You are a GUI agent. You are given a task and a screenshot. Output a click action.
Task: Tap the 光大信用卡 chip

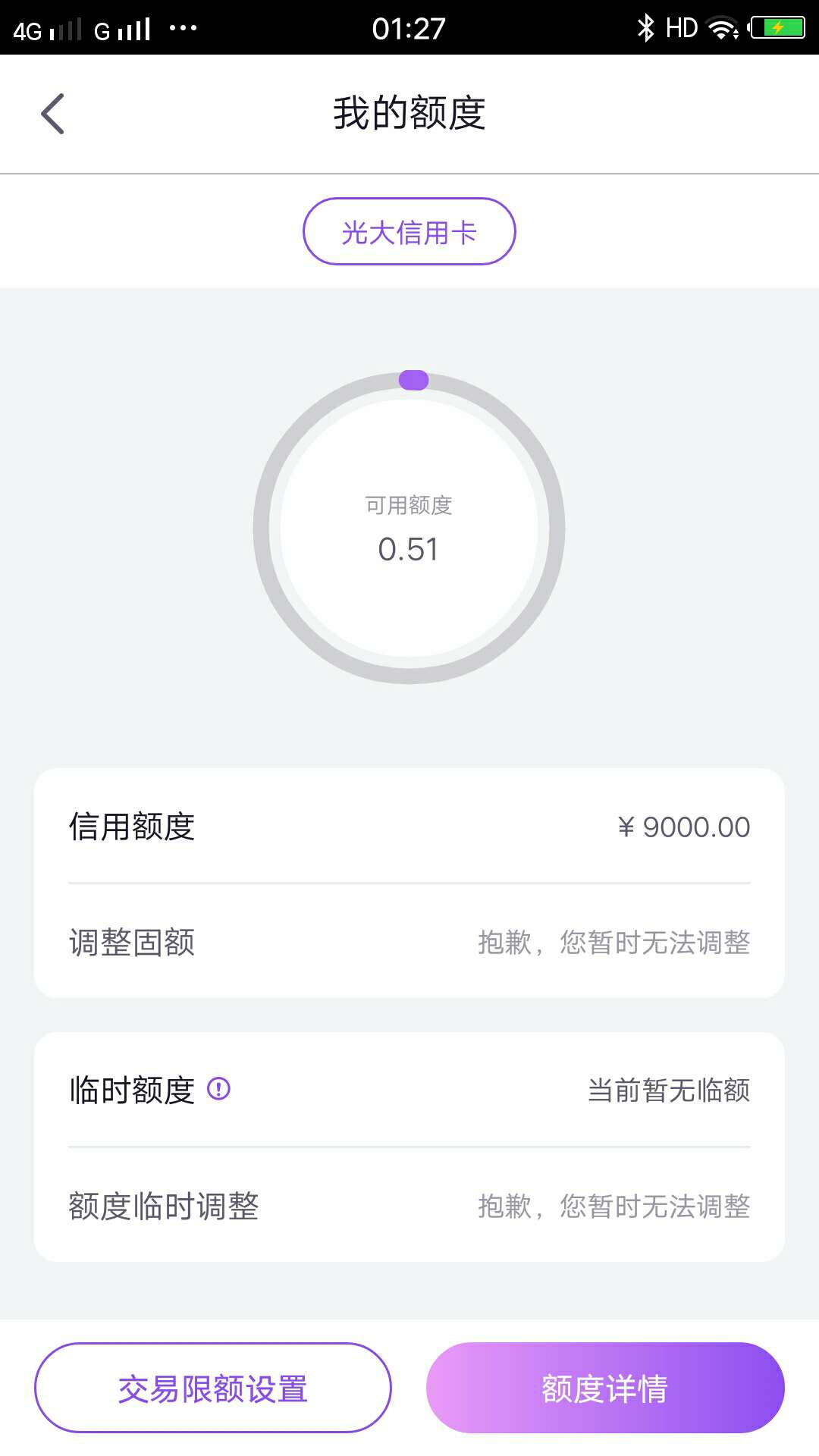pyautogui.click(x=409, y=231)
